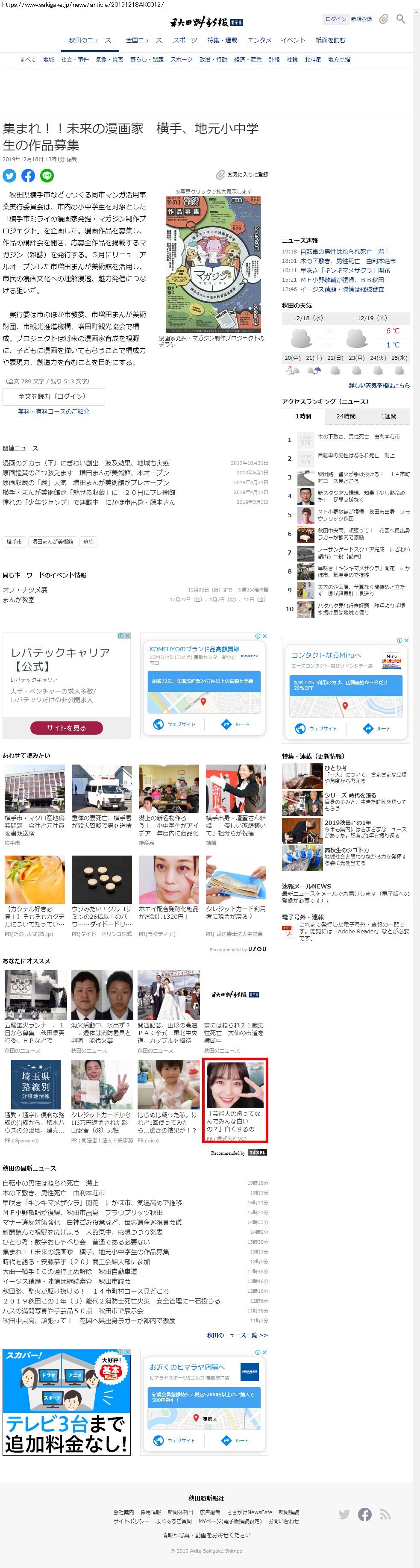Screen dimensions: 420x1568
Task: Share article via LINE
Action: [x=47, y=176]
